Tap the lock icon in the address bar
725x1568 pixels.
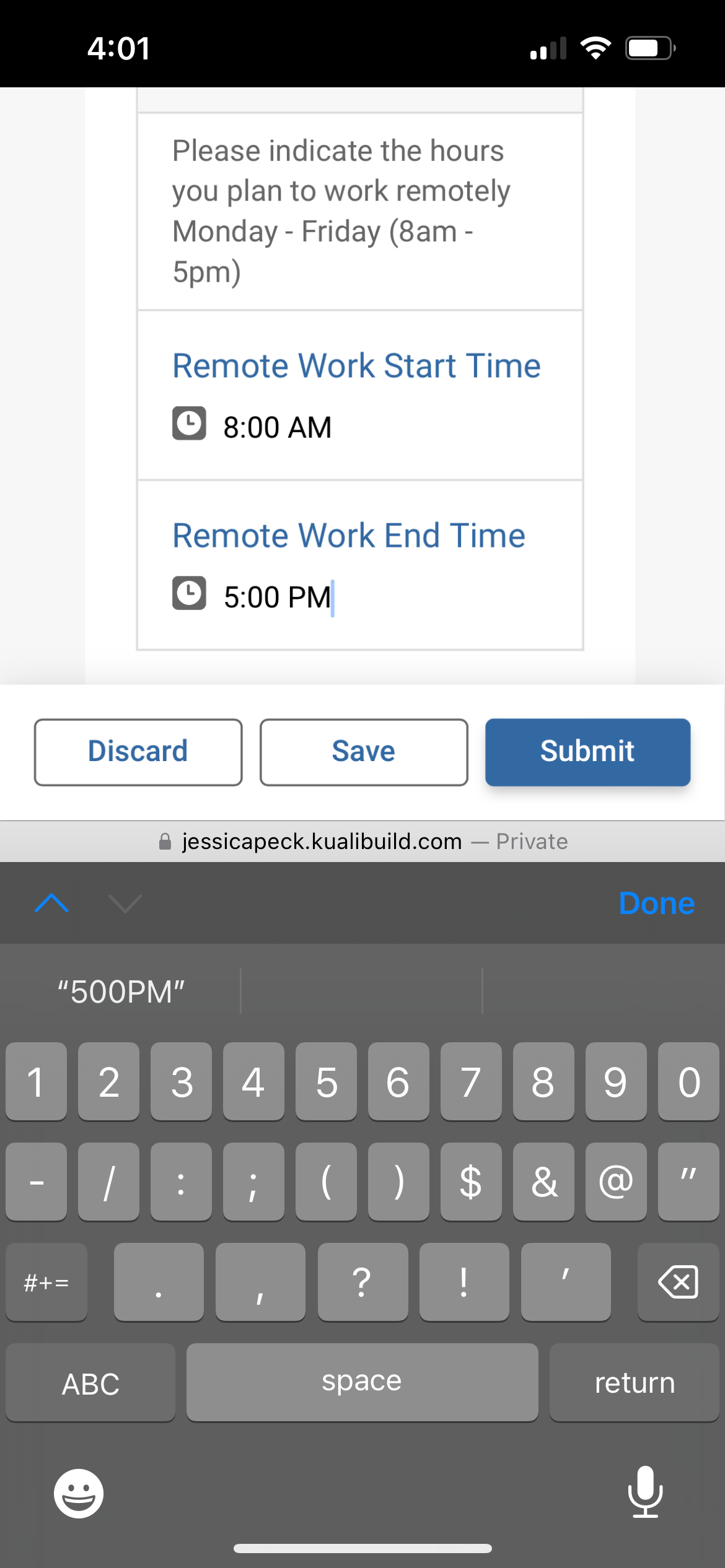(165, 840)
